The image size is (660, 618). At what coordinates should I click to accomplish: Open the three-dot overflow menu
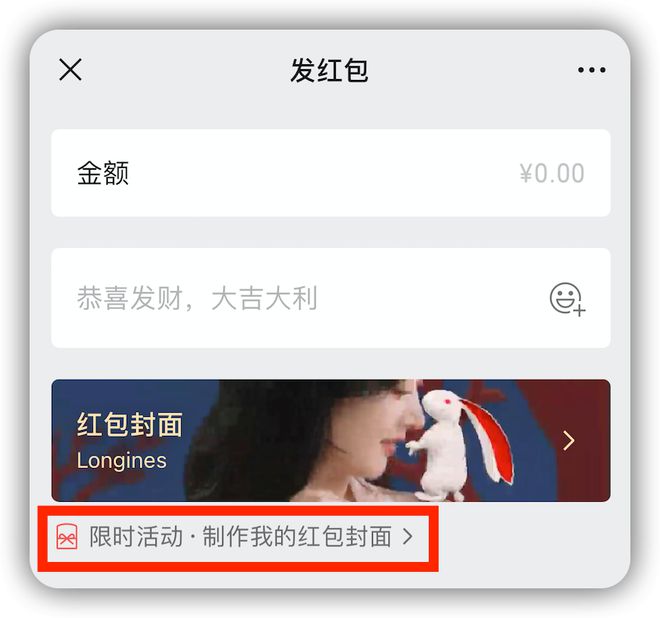(591, 70)
